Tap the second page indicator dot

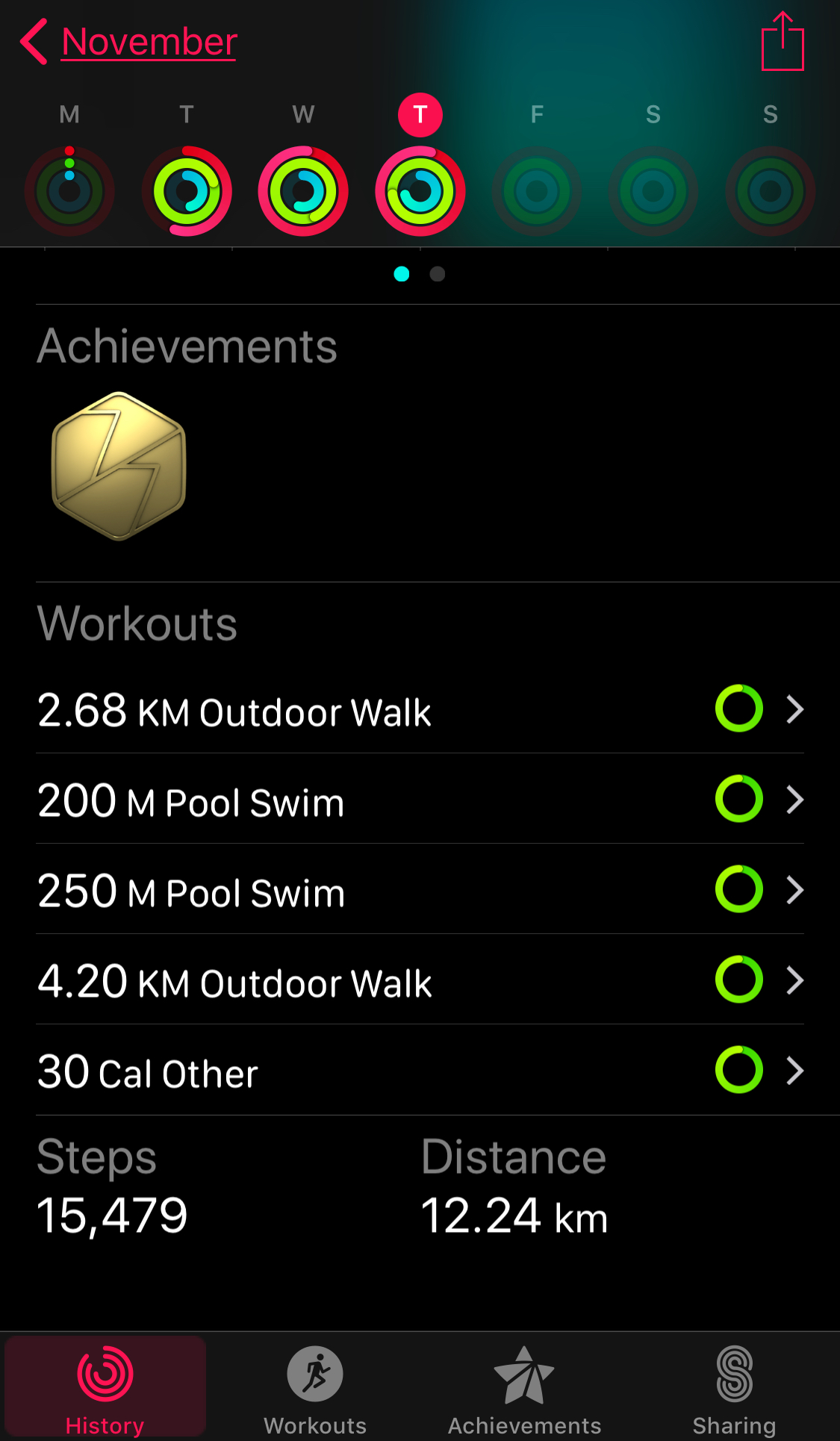point(438,274)
